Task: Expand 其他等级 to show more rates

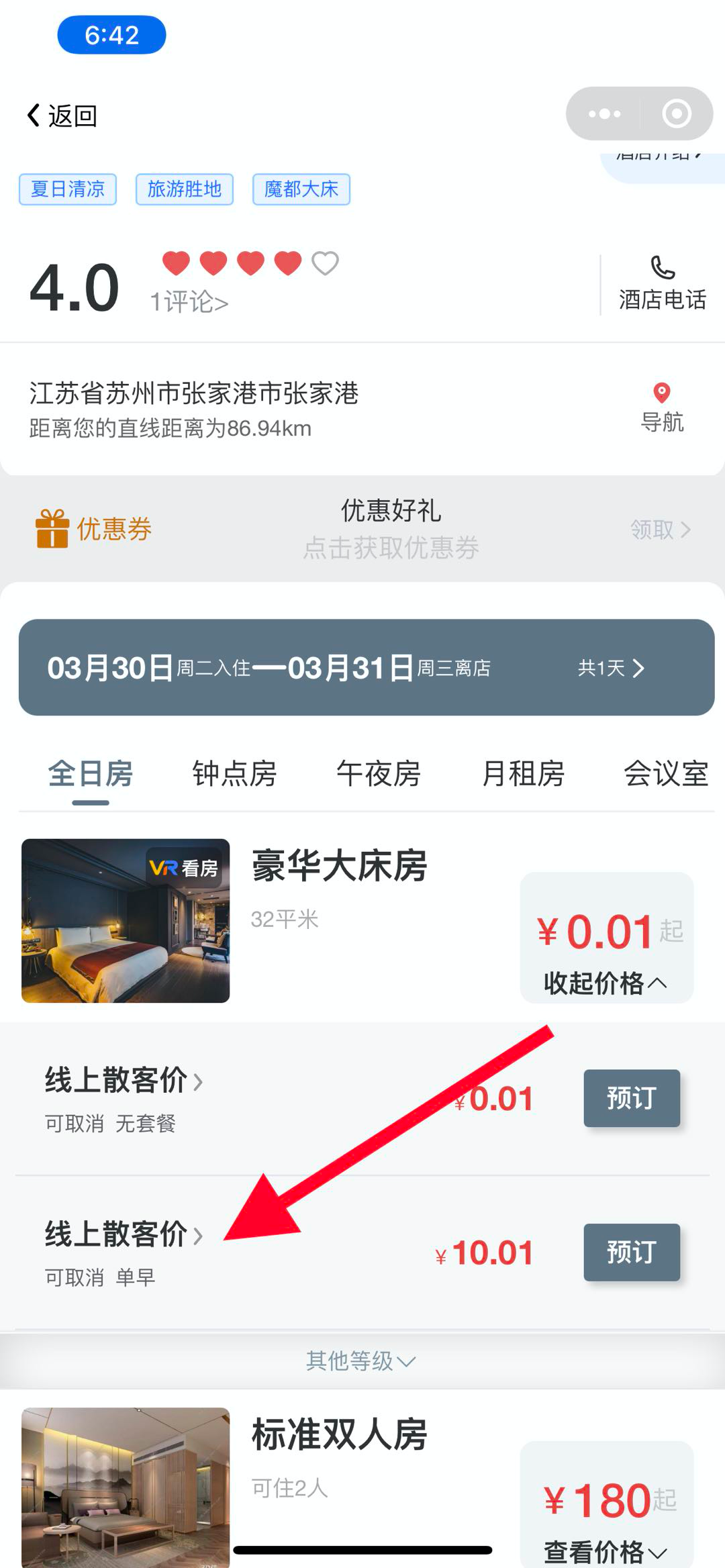Action: click(x=361, y=1361)
